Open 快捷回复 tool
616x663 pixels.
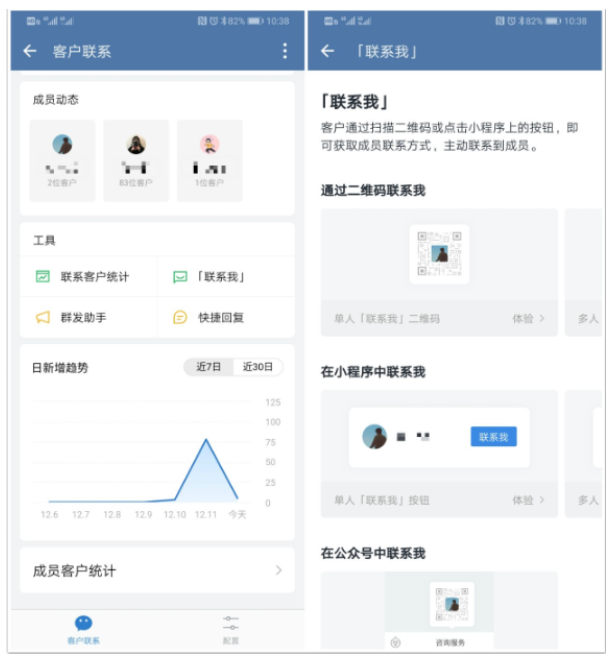click(221, 317)
